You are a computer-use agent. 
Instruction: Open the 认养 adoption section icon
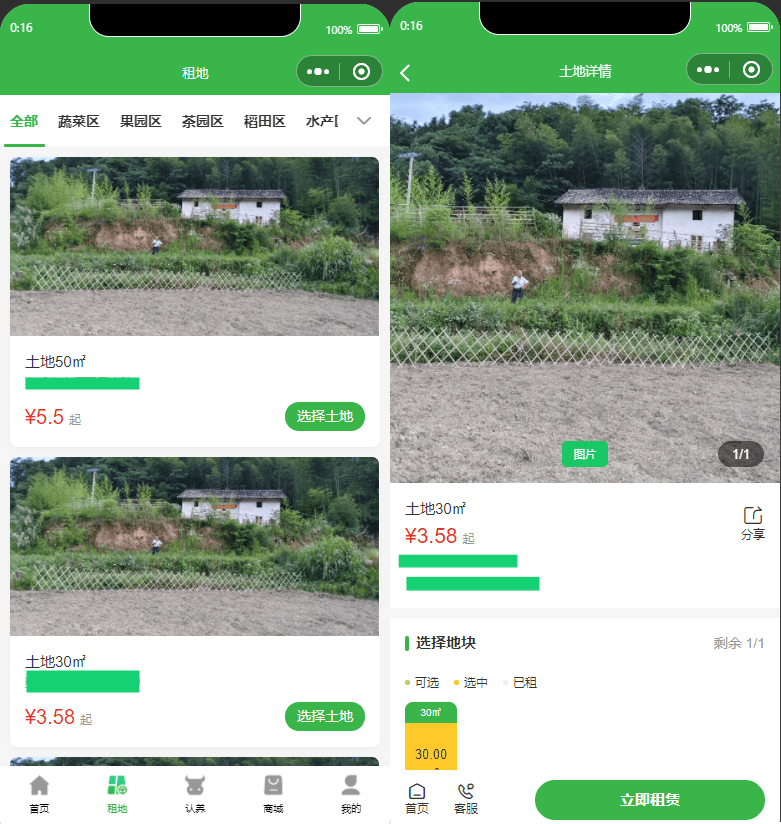pyautogui.click(x=195, y=787)
